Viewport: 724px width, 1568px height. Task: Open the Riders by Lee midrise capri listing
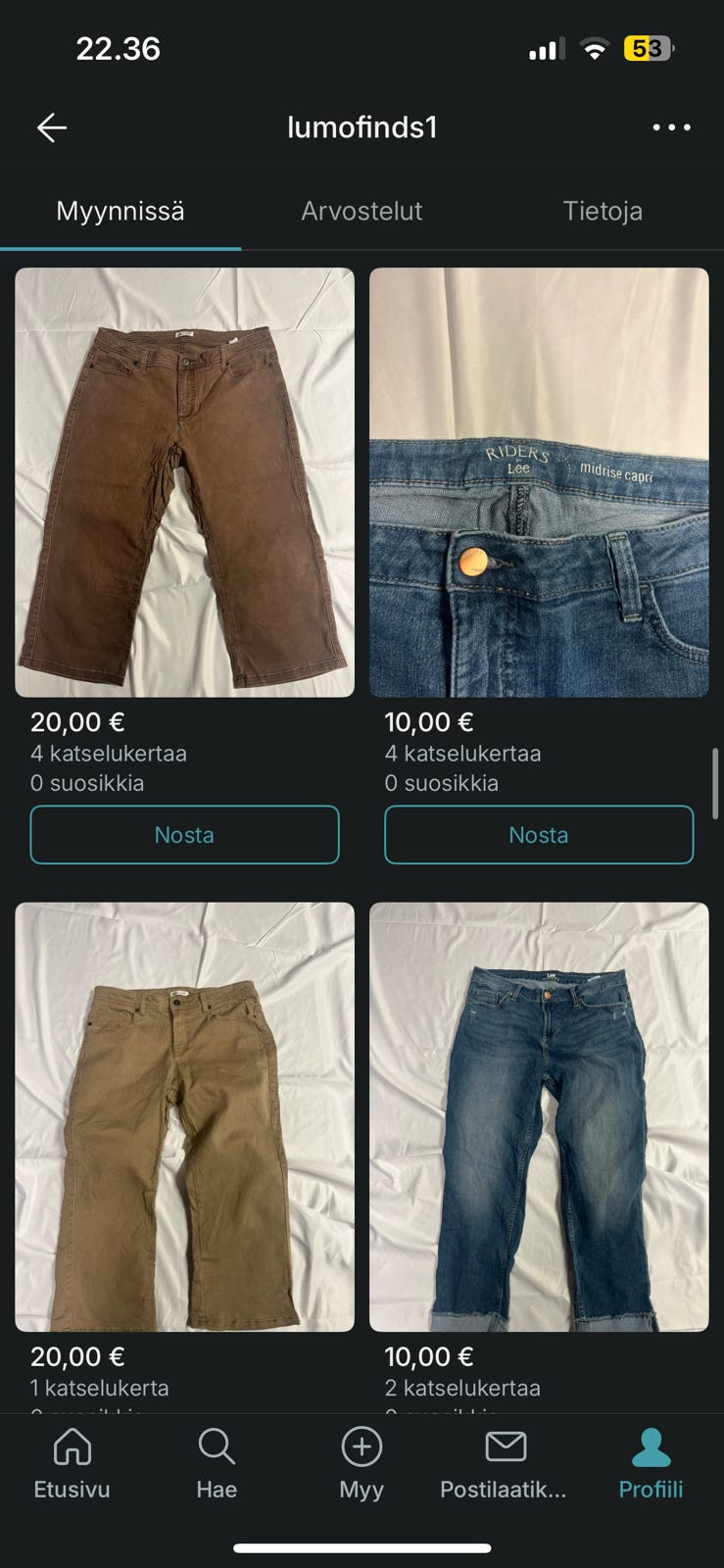click(x=539, y=482)
